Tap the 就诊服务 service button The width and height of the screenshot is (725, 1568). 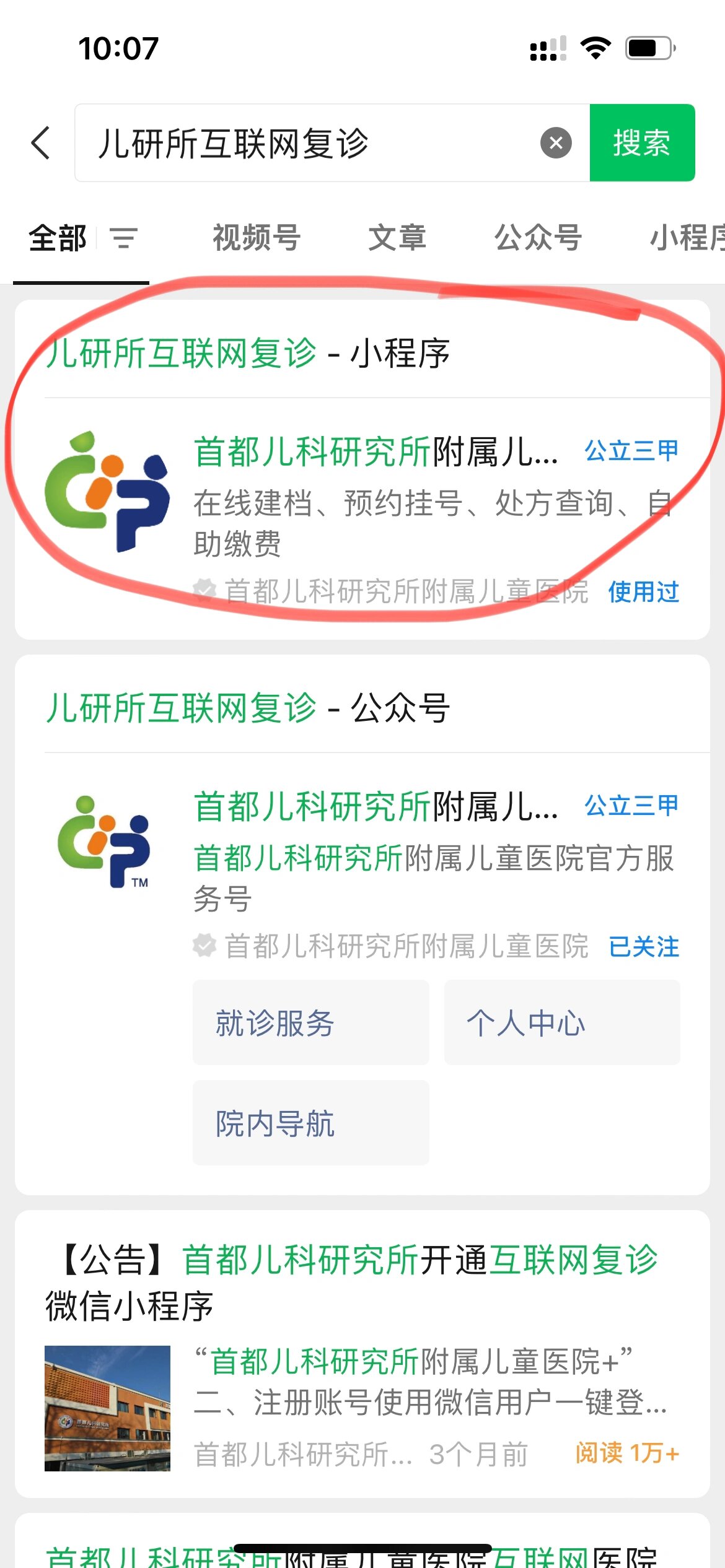click(x=310, y=1024)
